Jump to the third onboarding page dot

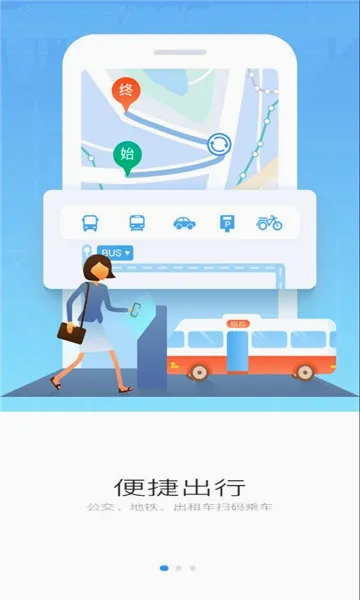point(193,568)
